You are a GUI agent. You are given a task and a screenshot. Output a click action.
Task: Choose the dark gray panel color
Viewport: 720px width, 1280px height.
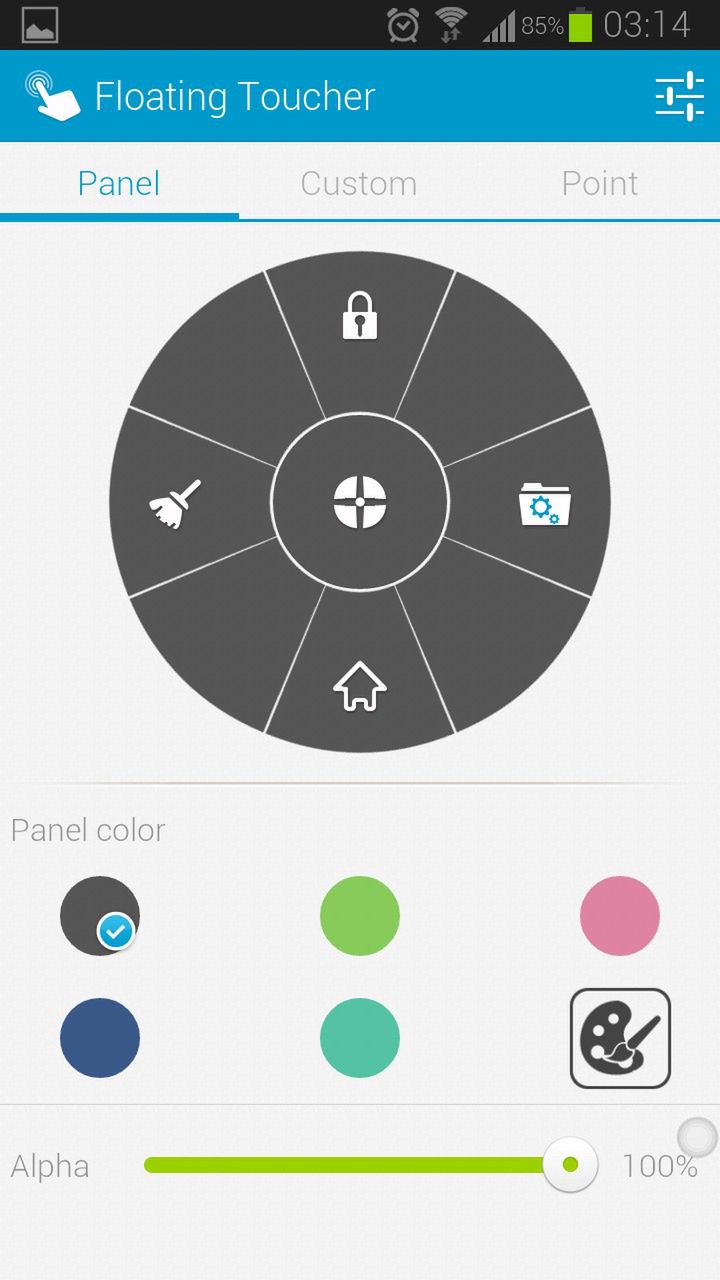(x=100, y=916)
